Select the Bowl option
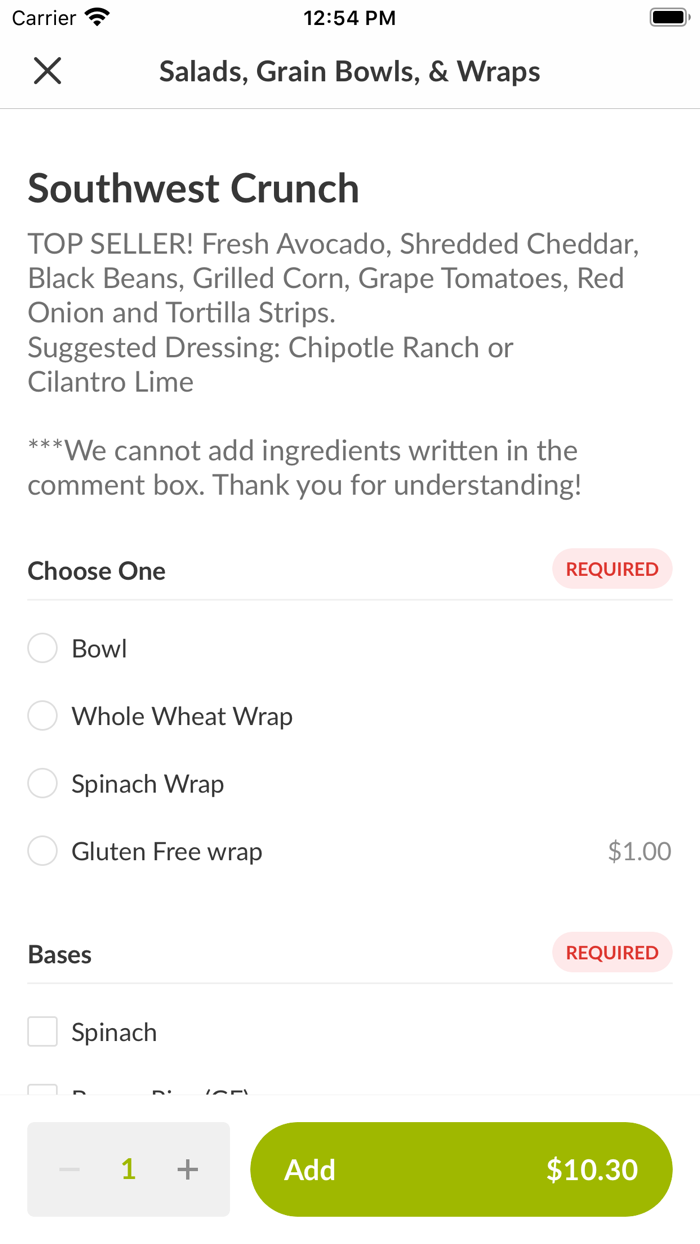The image size is (700, 1244). pyautogui.click(x=43, y=649)
